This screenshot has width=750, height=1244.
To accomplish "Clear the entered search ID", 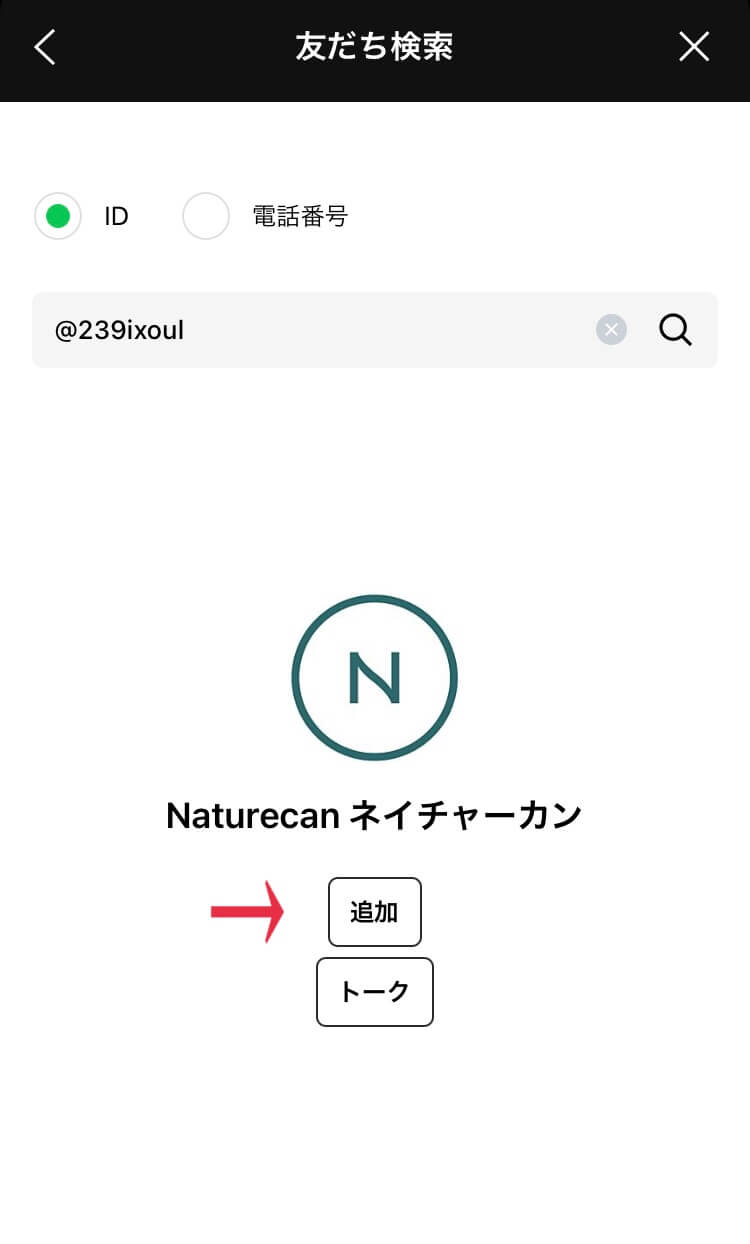I will pyautogui.click(x=611, y=330).
